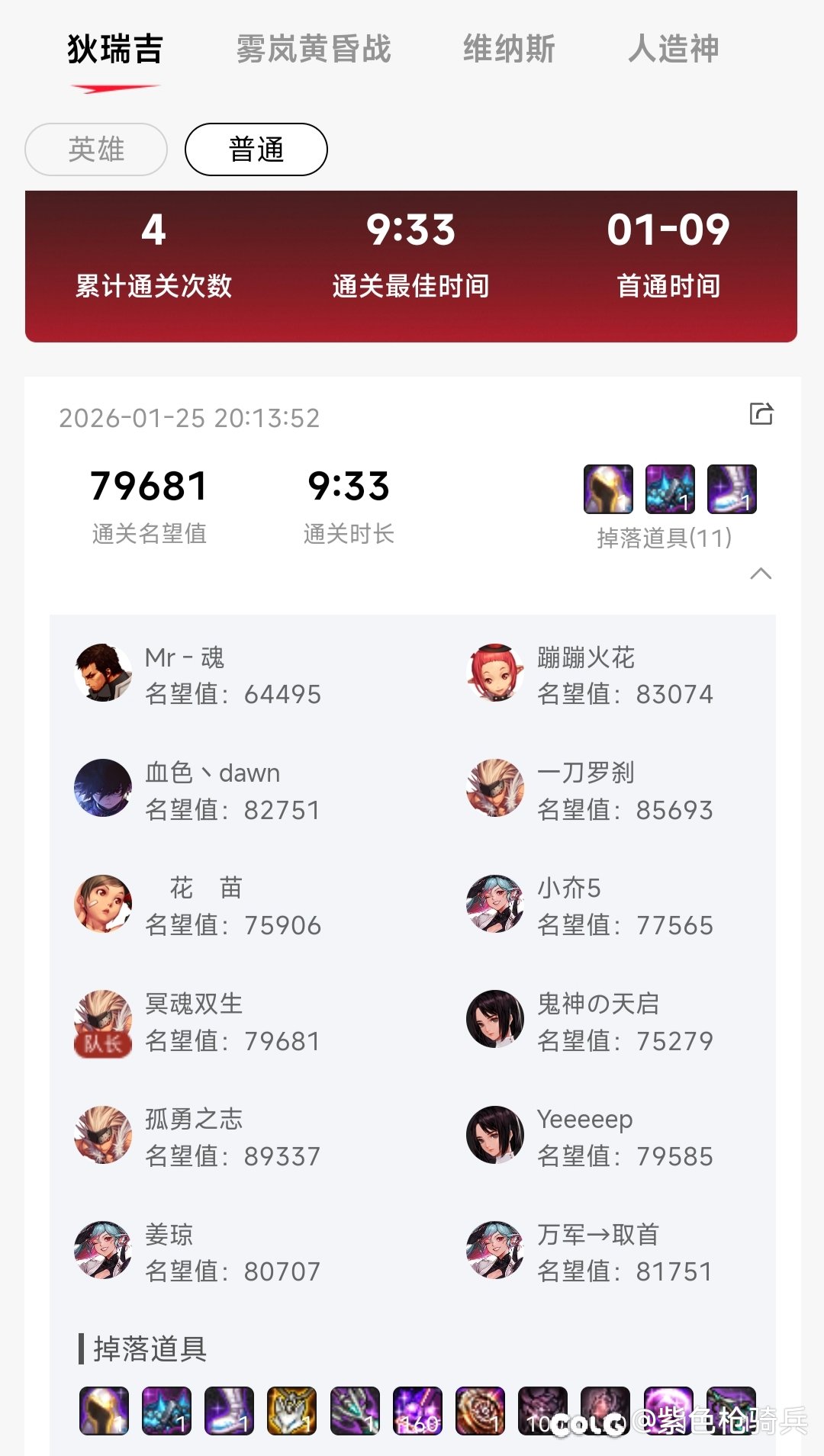View player 一刀罗刹's profile
Image resolution: width=824 pixels, height=1456 pixels.
tap(495, 788)
